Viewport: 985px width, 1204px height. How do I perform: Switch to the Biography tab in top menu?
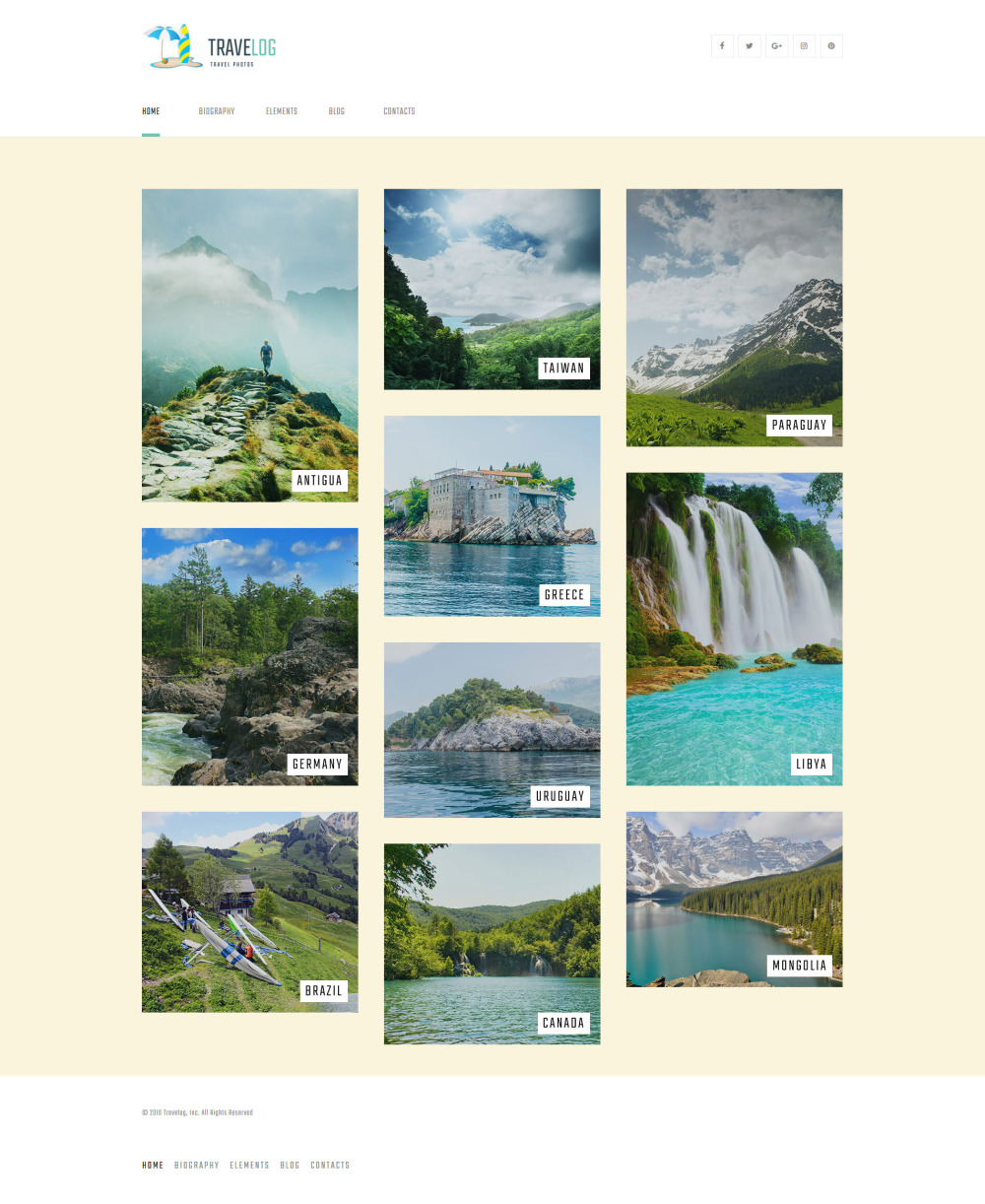tap(217, 111)
